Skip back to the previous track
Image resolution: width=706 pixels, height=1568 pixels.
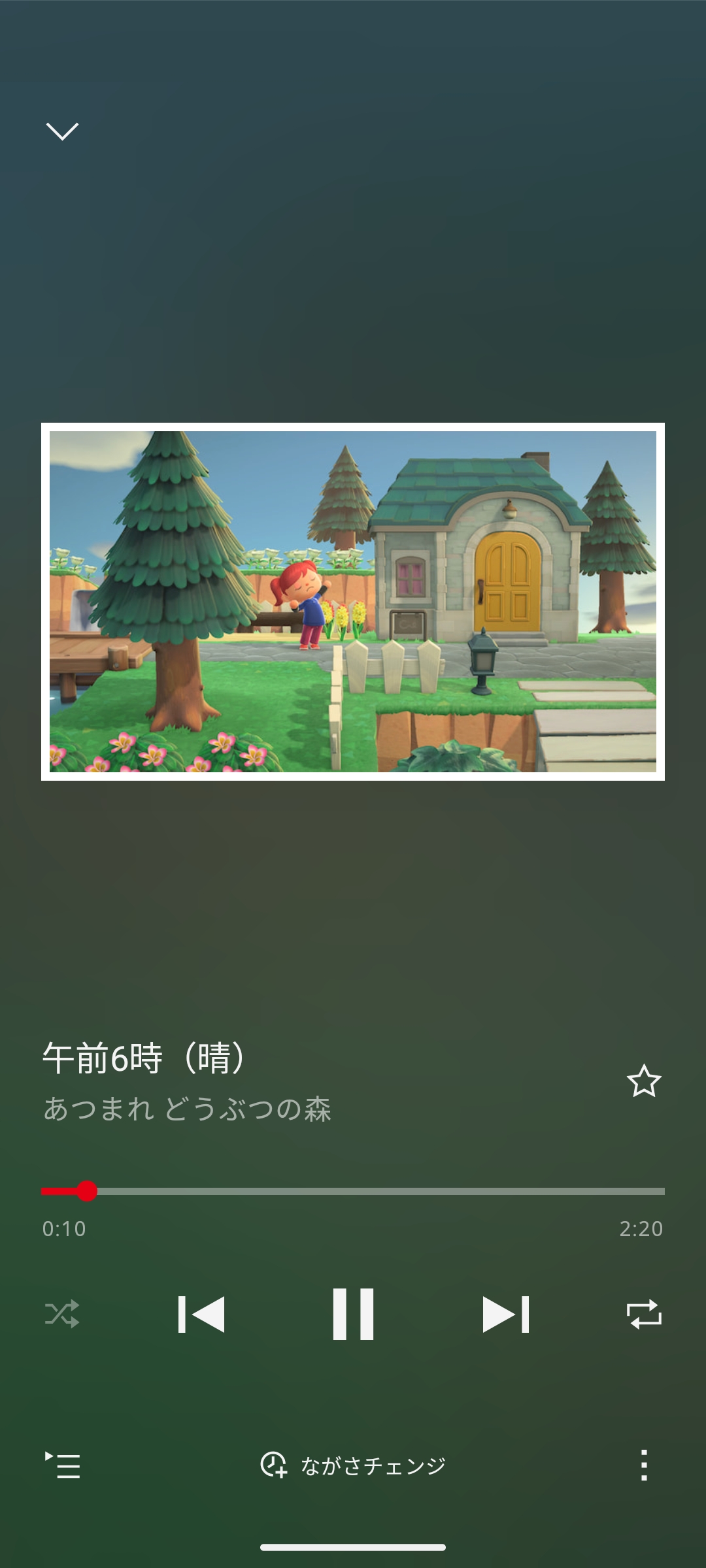pos(201,1314)
